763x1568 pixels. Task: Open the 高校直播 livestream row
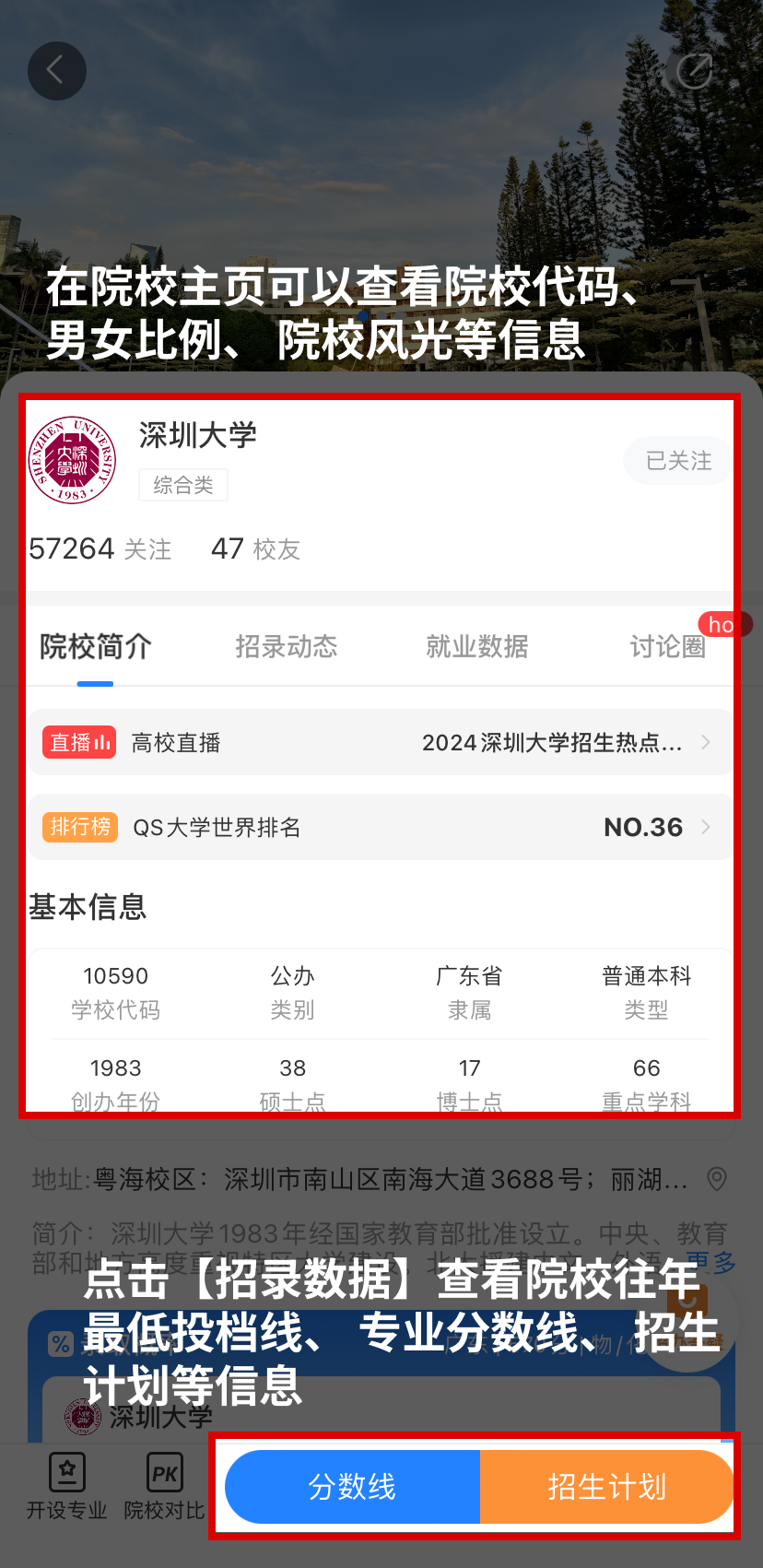[x=380, y=742]
